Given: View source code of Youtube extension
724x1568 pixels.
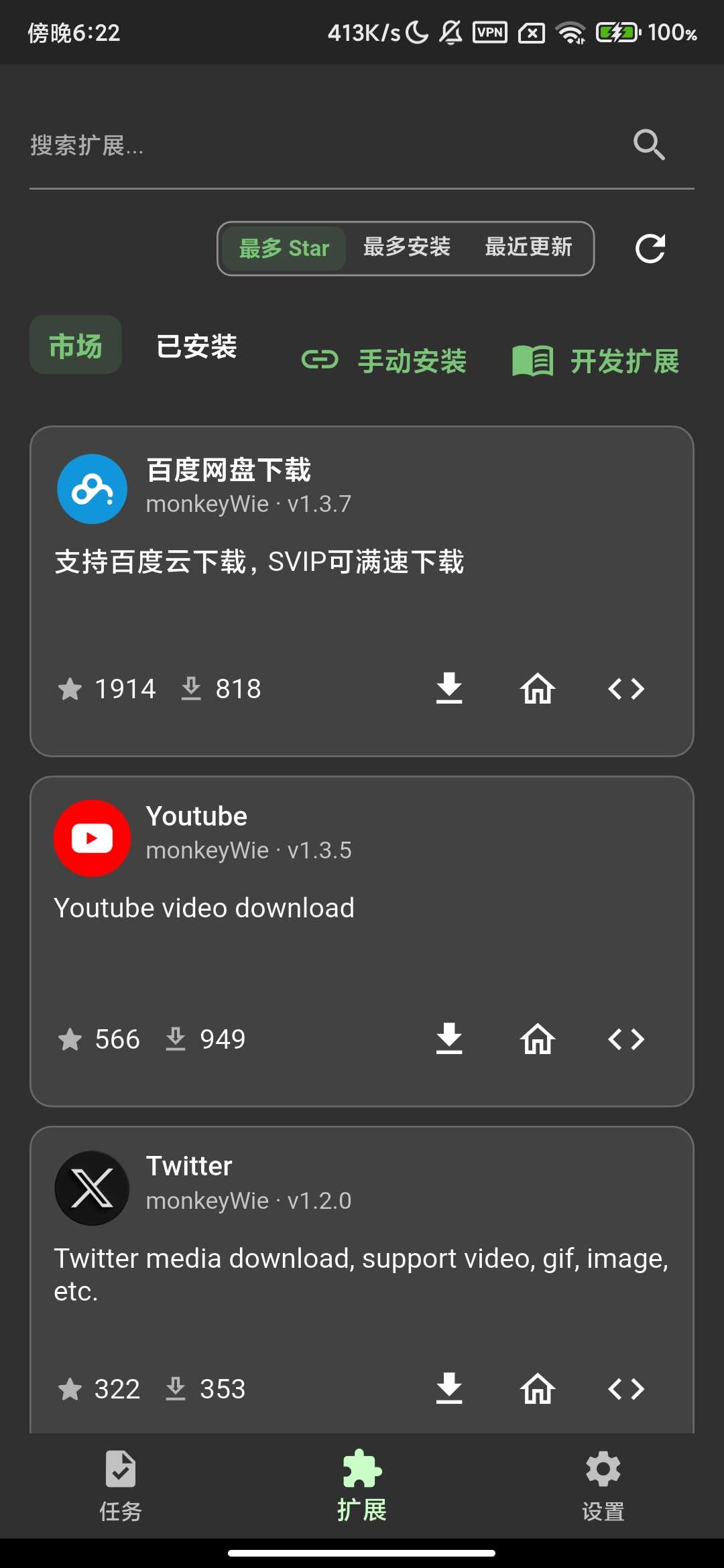Looking at the screenshot, I should pyautogui.click(x=625, y=1039).
